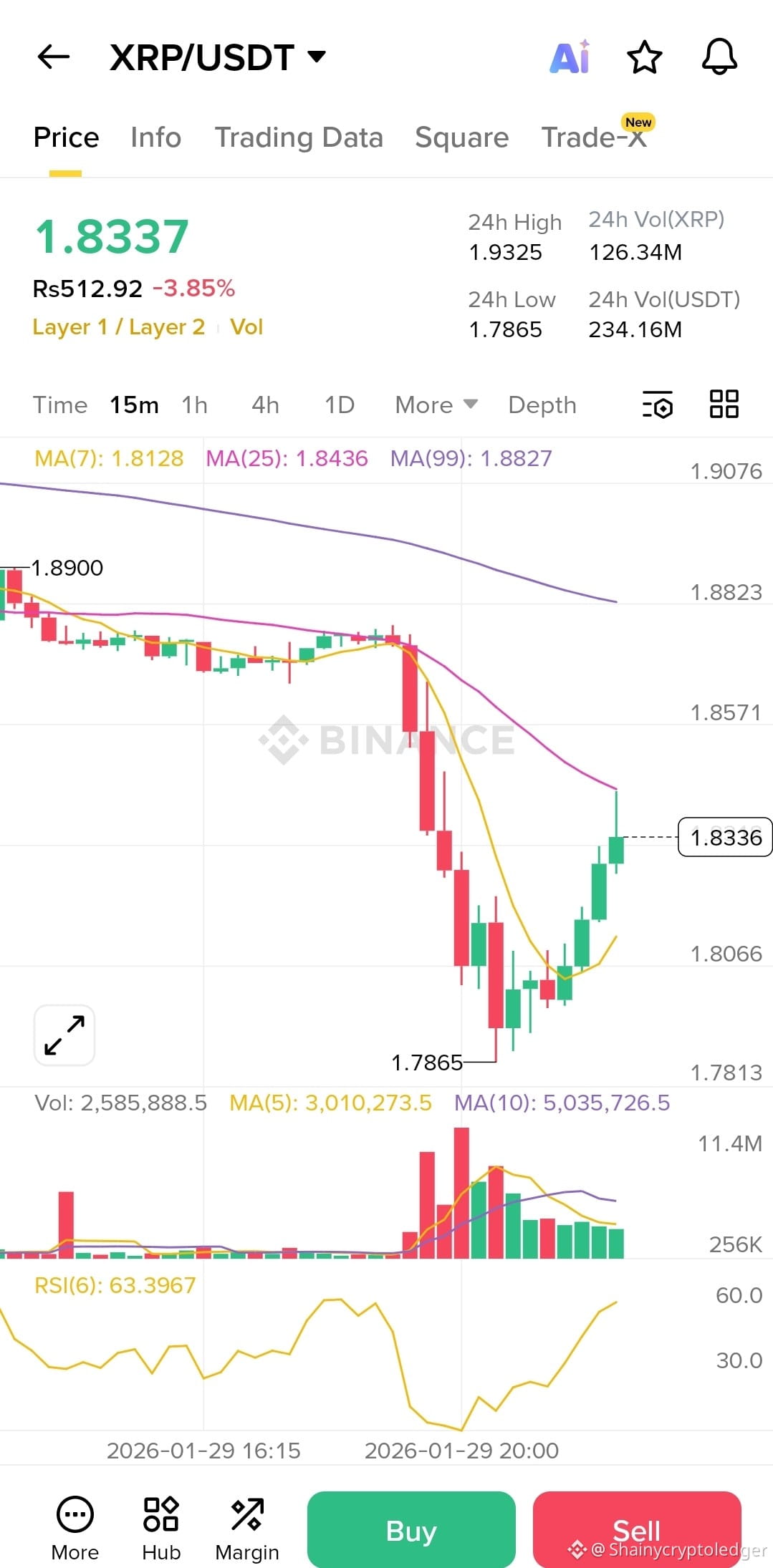The height and width of the screenshot is (1568, 773).
Task: Tap the notification bell
Action: pyautogui.click(x=719, y=57)
